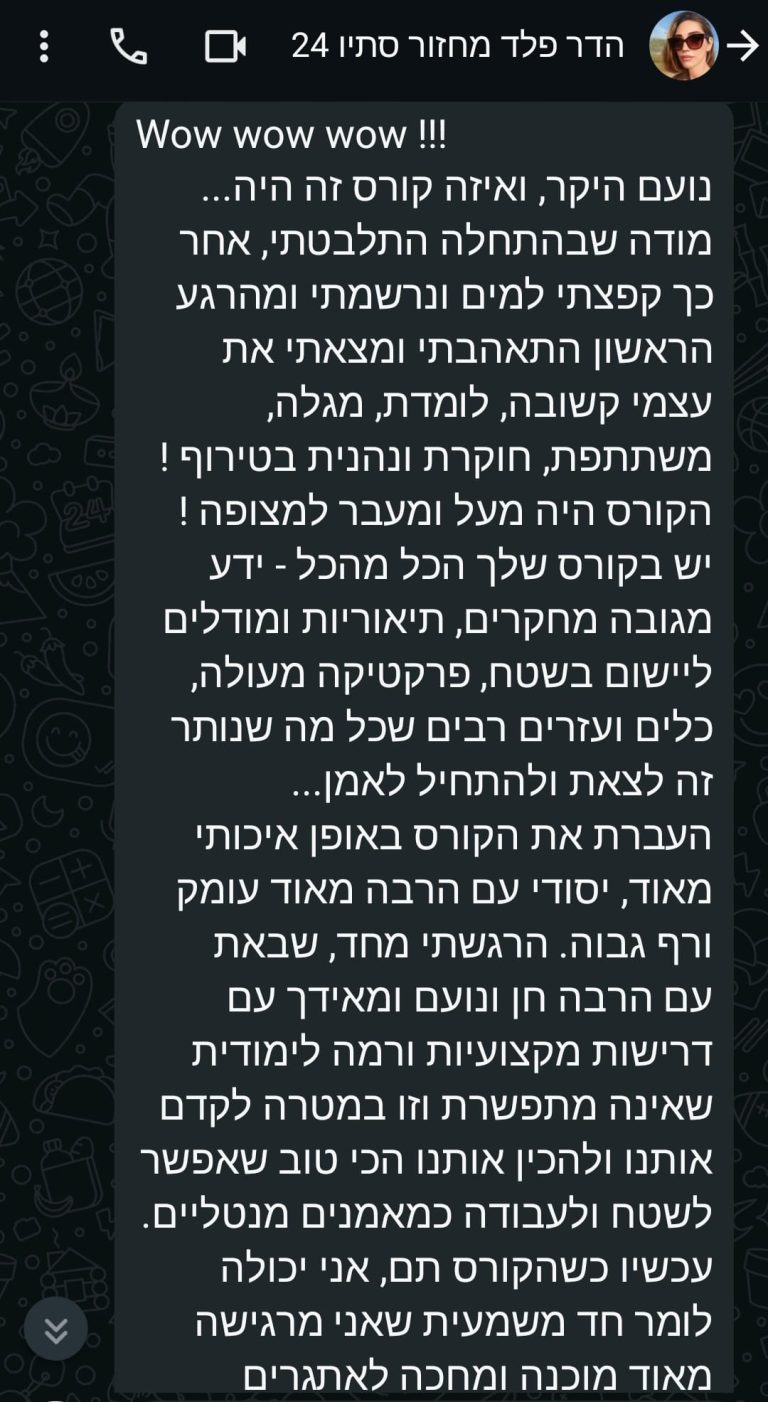Open the three-dot overflow menu
Image resolution: width=768 pixels, height=1402 pixels.
point(43,46)
